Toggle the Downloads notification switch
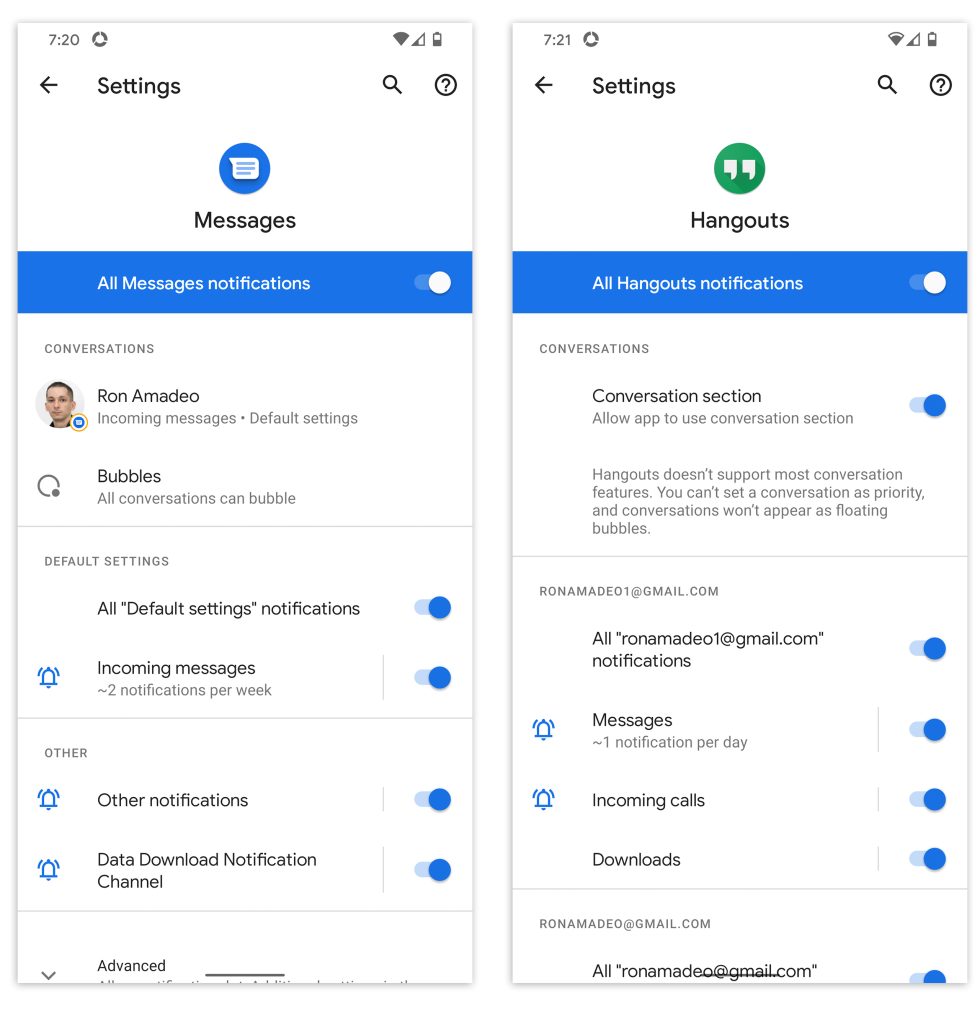The image size is (980, 1024). pyautogui.click(x=928, y=859)
